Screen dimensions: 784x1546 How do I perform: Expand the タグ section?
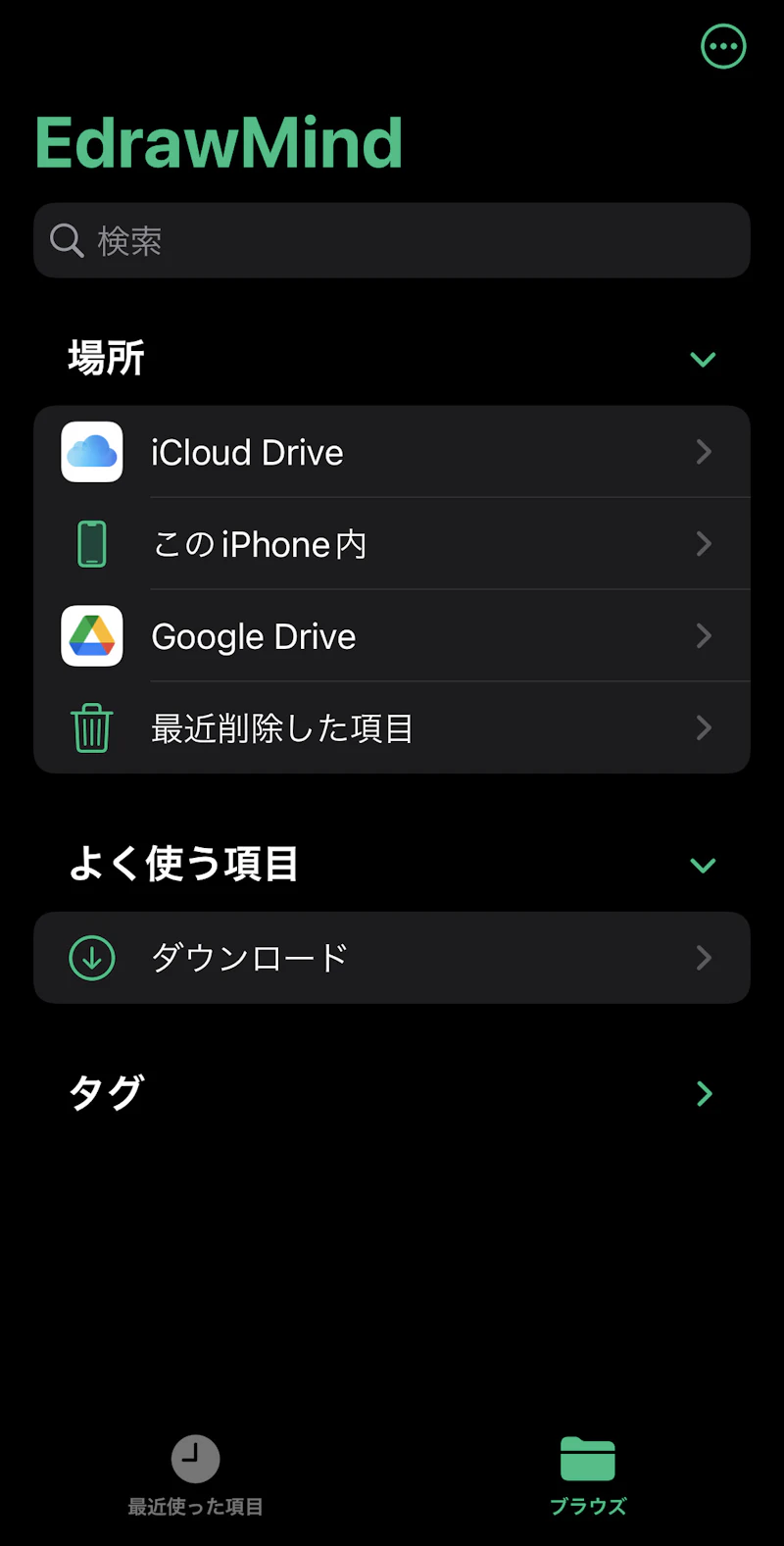pos(703,1092)
